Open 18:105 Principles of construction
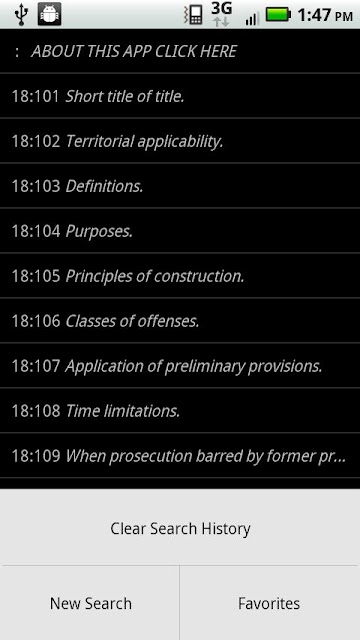 (180, 276)
